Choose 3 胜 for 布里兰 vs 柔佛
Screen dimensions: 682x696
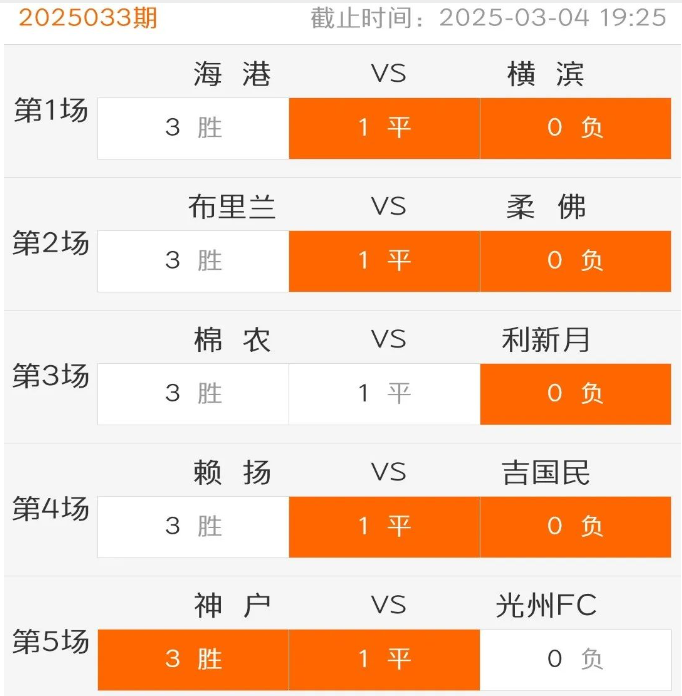pos(193,261)
